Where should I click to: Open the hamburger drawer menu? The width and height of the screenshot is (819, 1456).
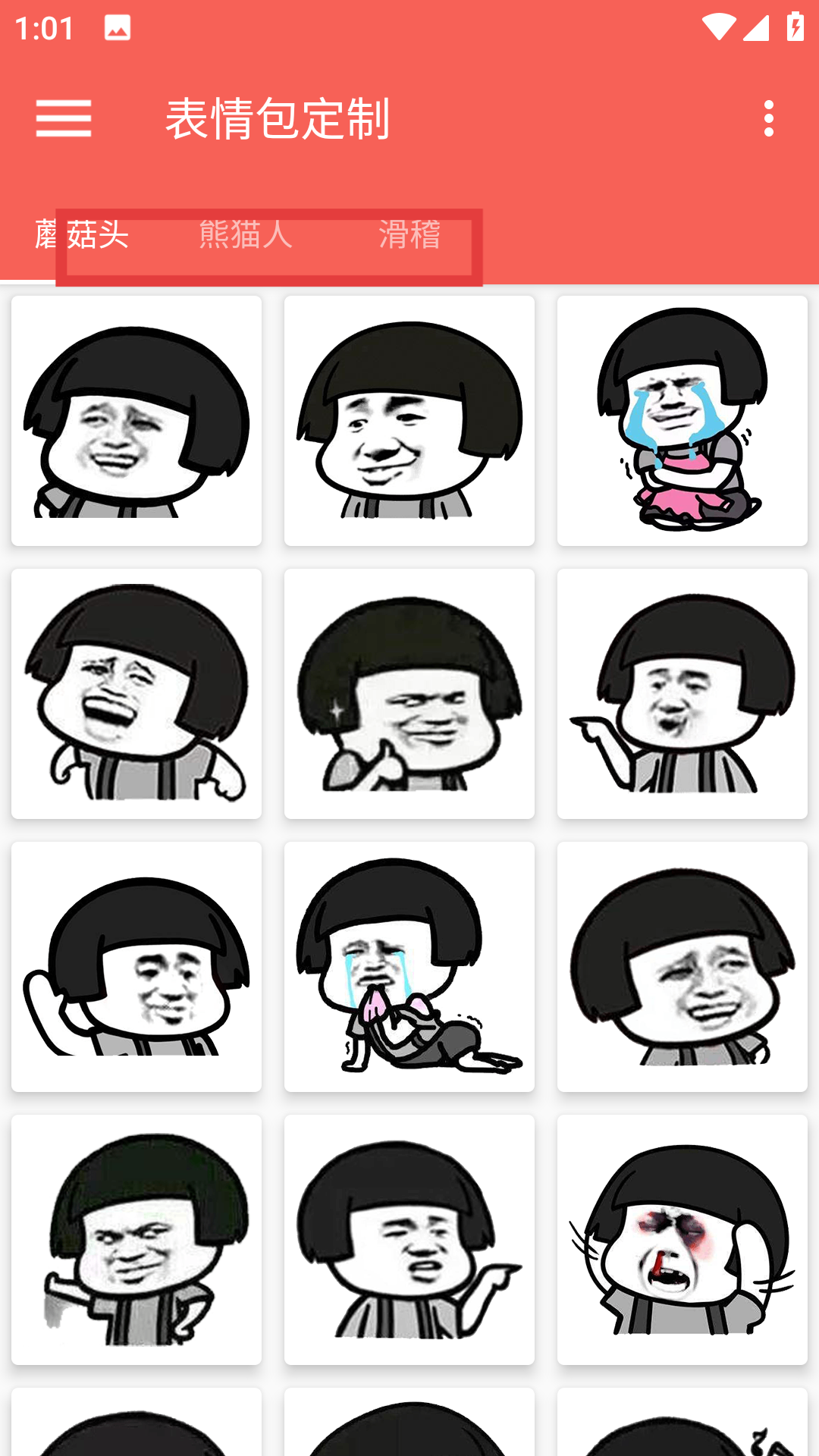[64, 119]
